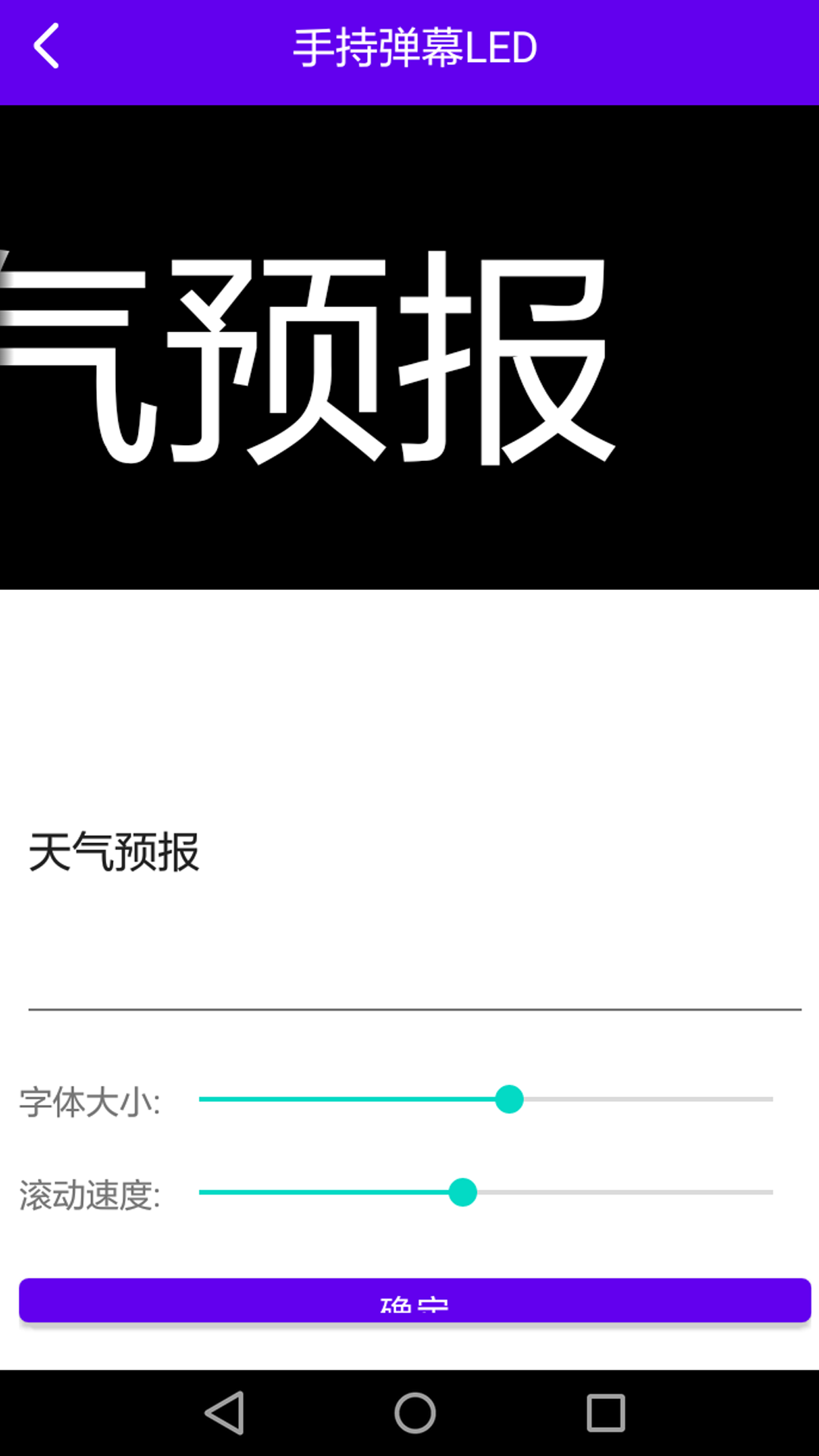Open the system recent apps view
This screenshot has width=819, height=1456.
point(605,1414)
